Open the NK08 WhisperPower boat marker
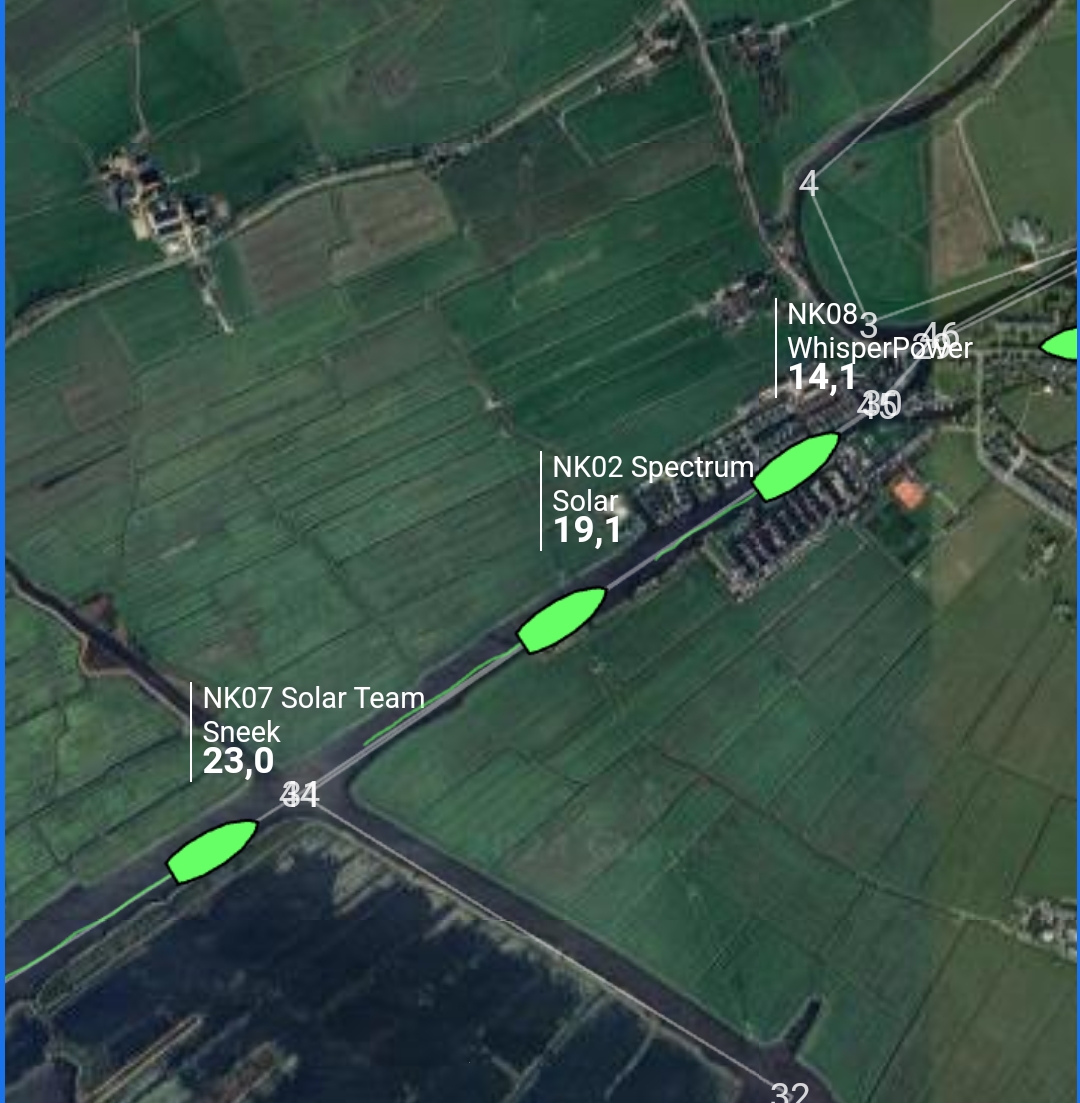Screen dimensions: 1080x1103 click(795, 466)
